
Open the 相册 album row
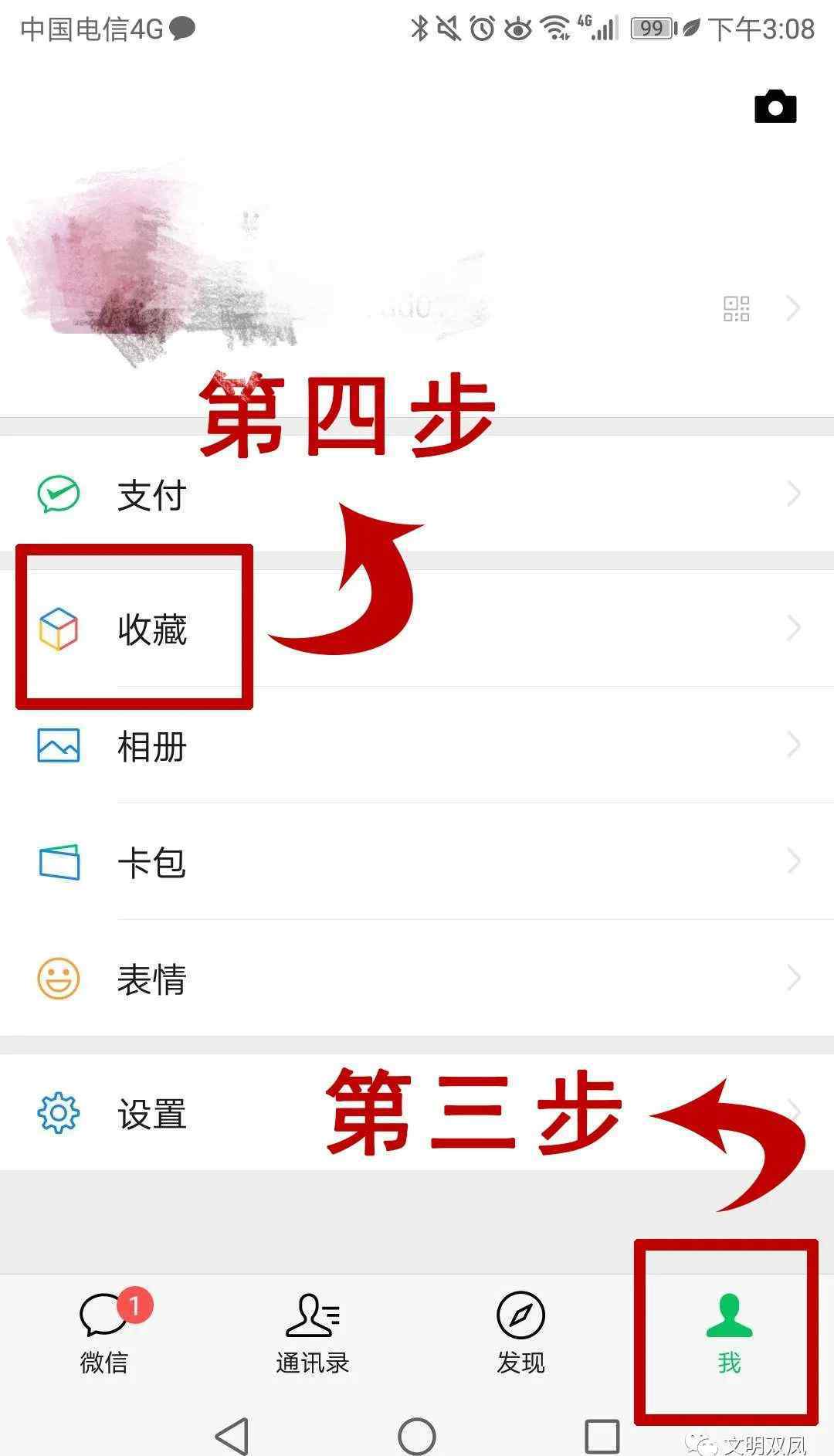pyautogui.click(x=417, y=745)
